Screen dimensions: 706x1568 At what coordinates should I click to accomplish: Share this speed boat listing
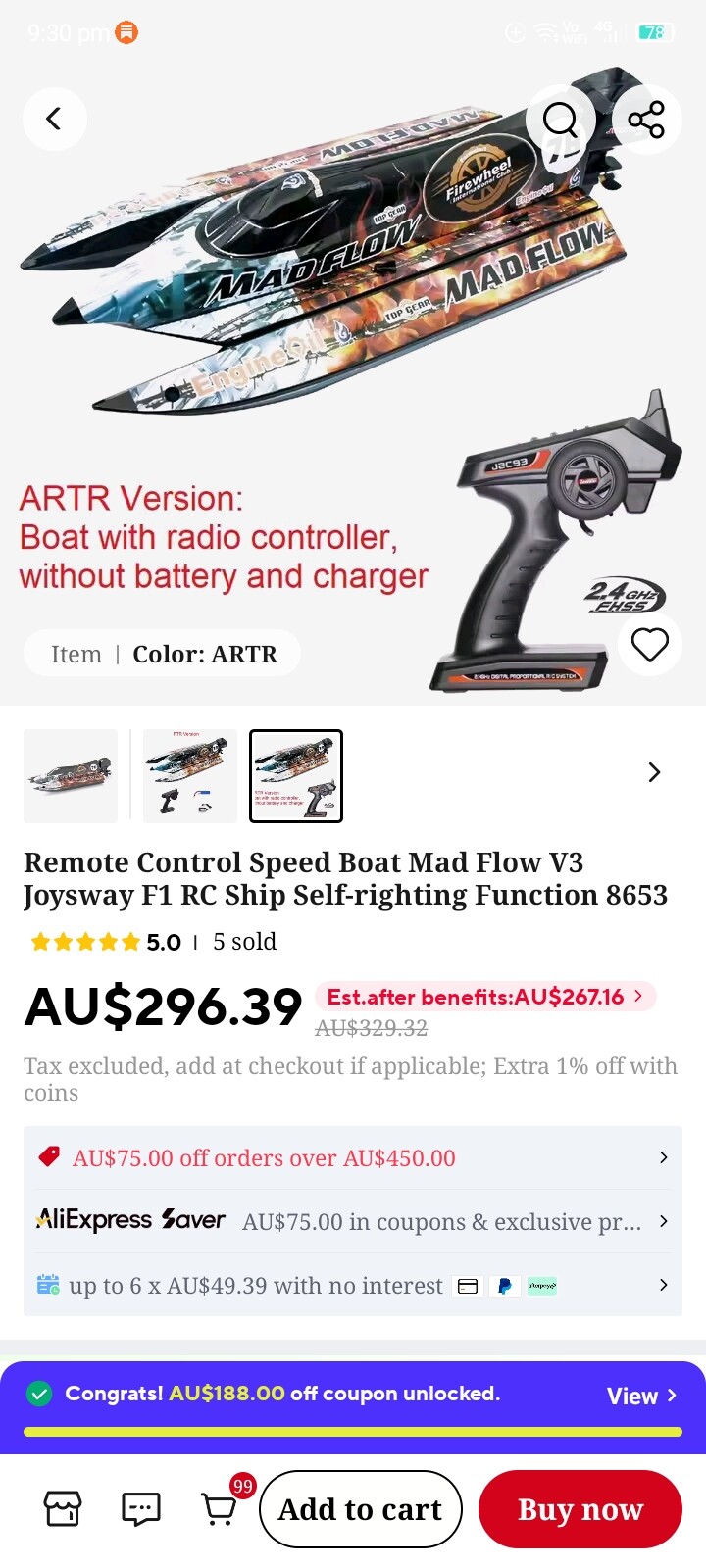646,120
